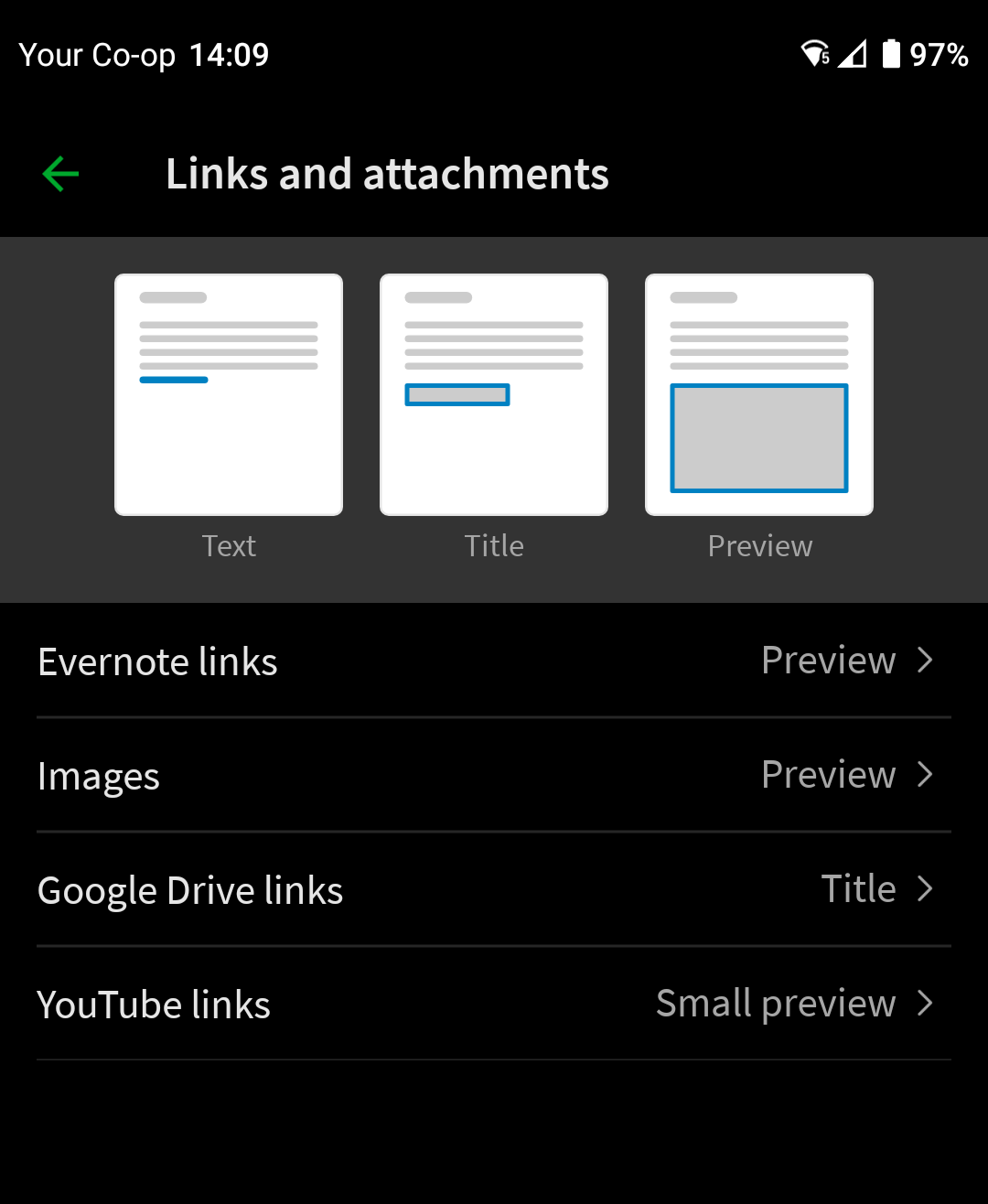Tap 'Small preview' next to YouTube links

pos(775,1003)
